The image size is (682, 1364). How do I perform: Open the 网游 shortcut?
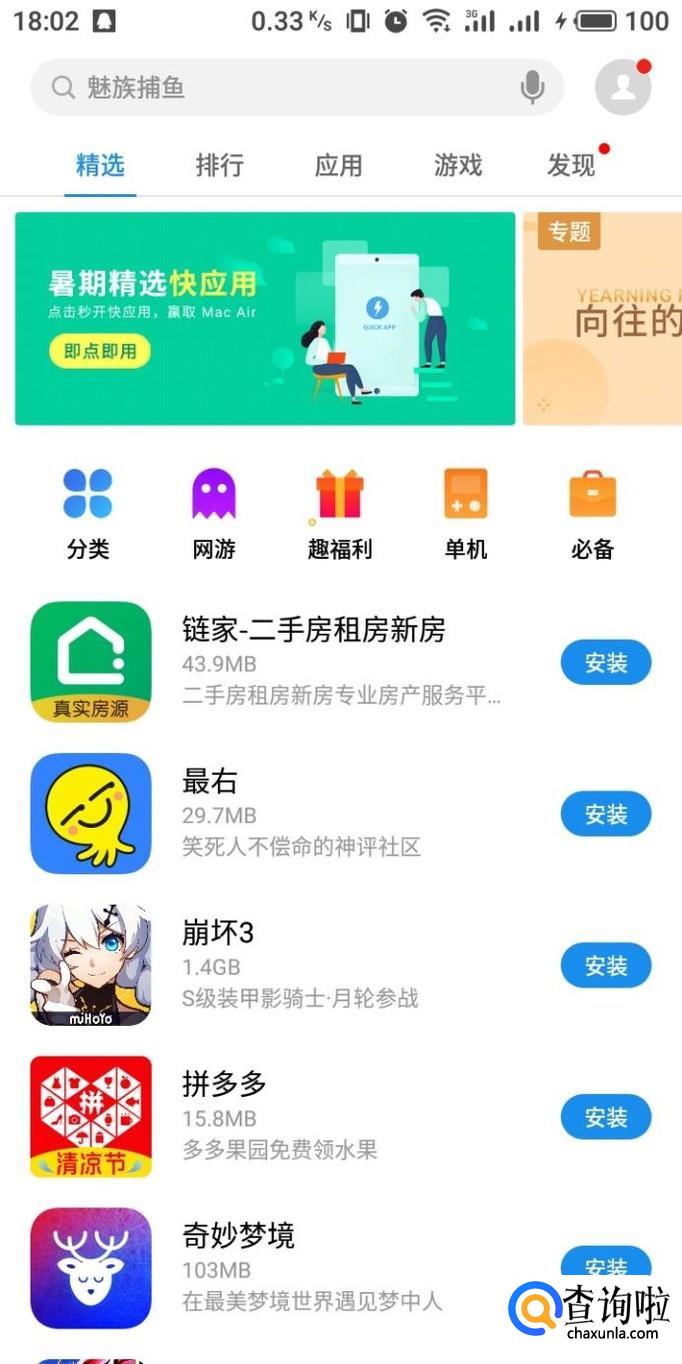pyautogui.click(x=214, y=514)
